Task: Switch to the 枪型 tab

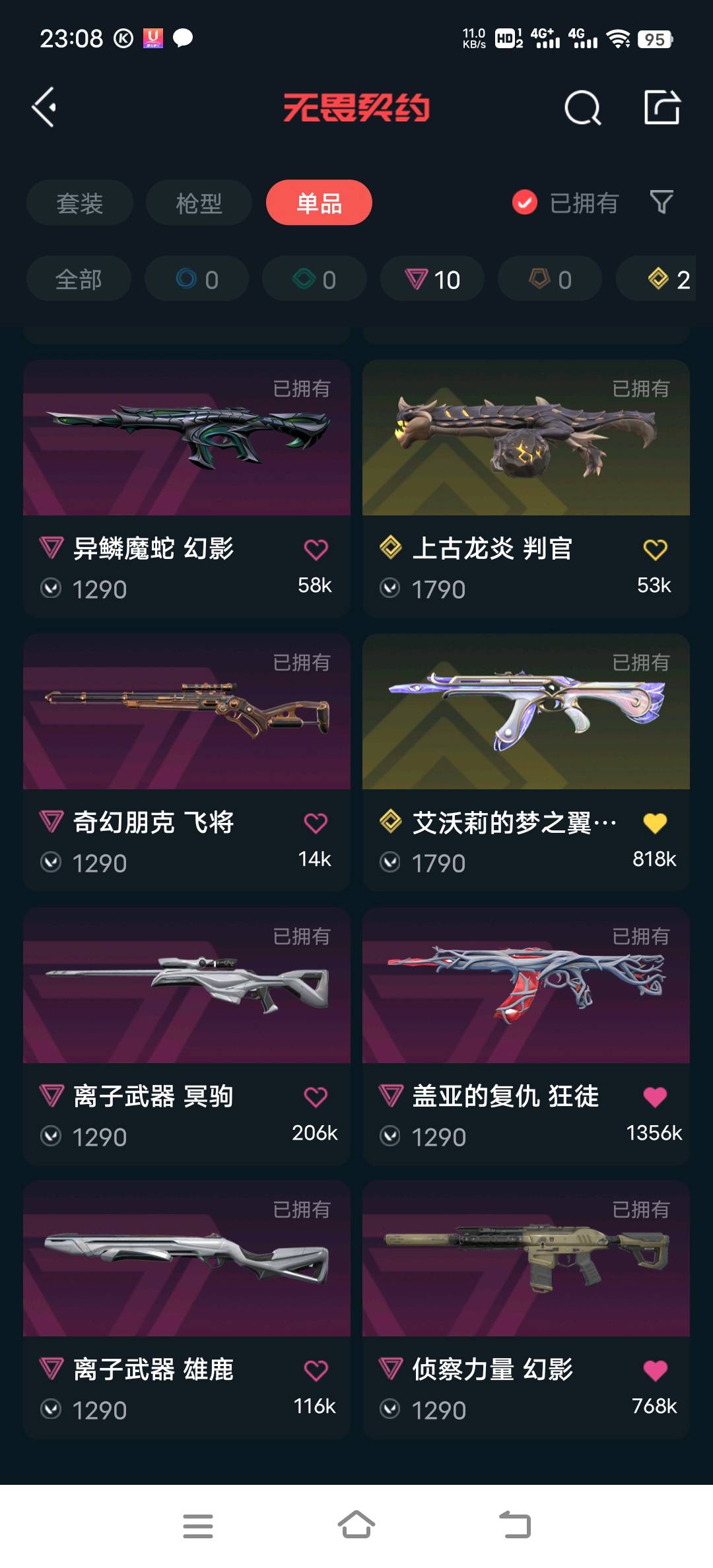Action: point(199,203)
